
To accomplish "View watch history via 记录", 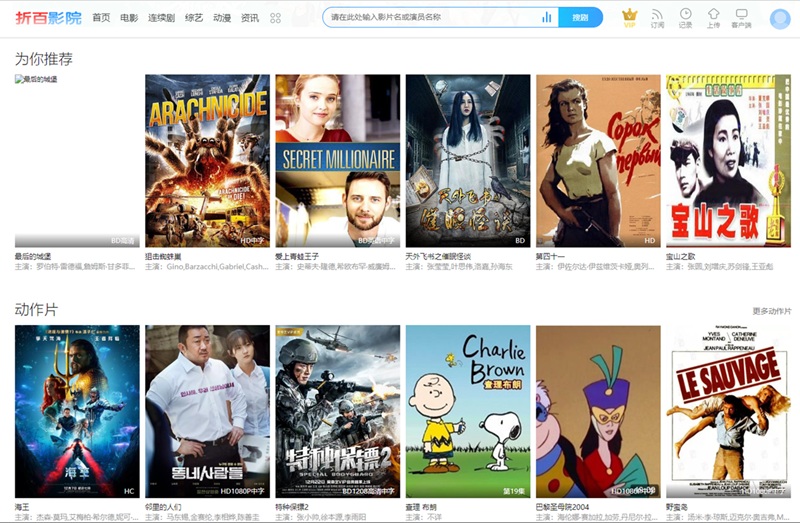I will 685,17.
